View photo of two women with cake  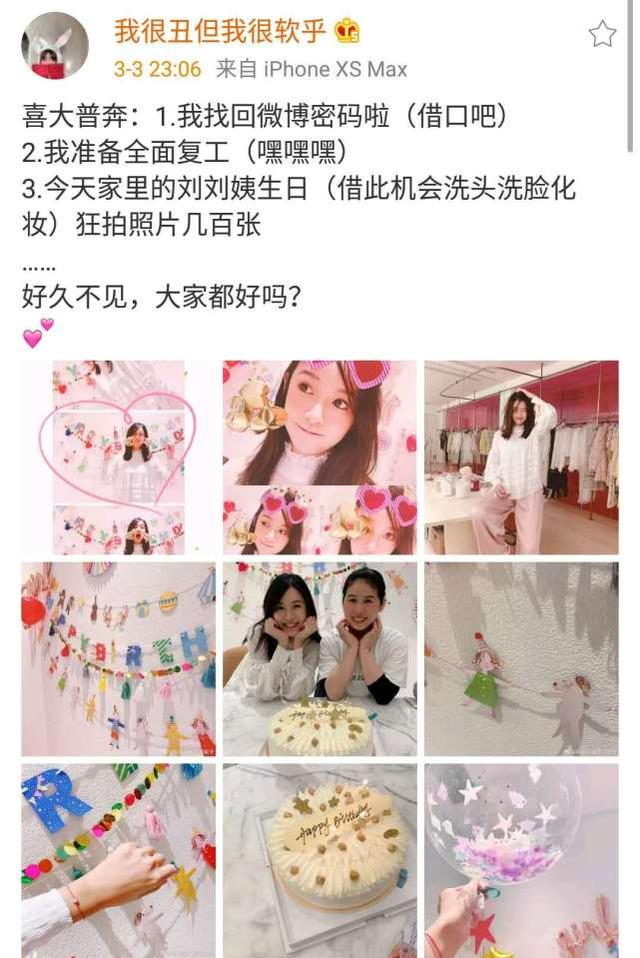point(320,659)
